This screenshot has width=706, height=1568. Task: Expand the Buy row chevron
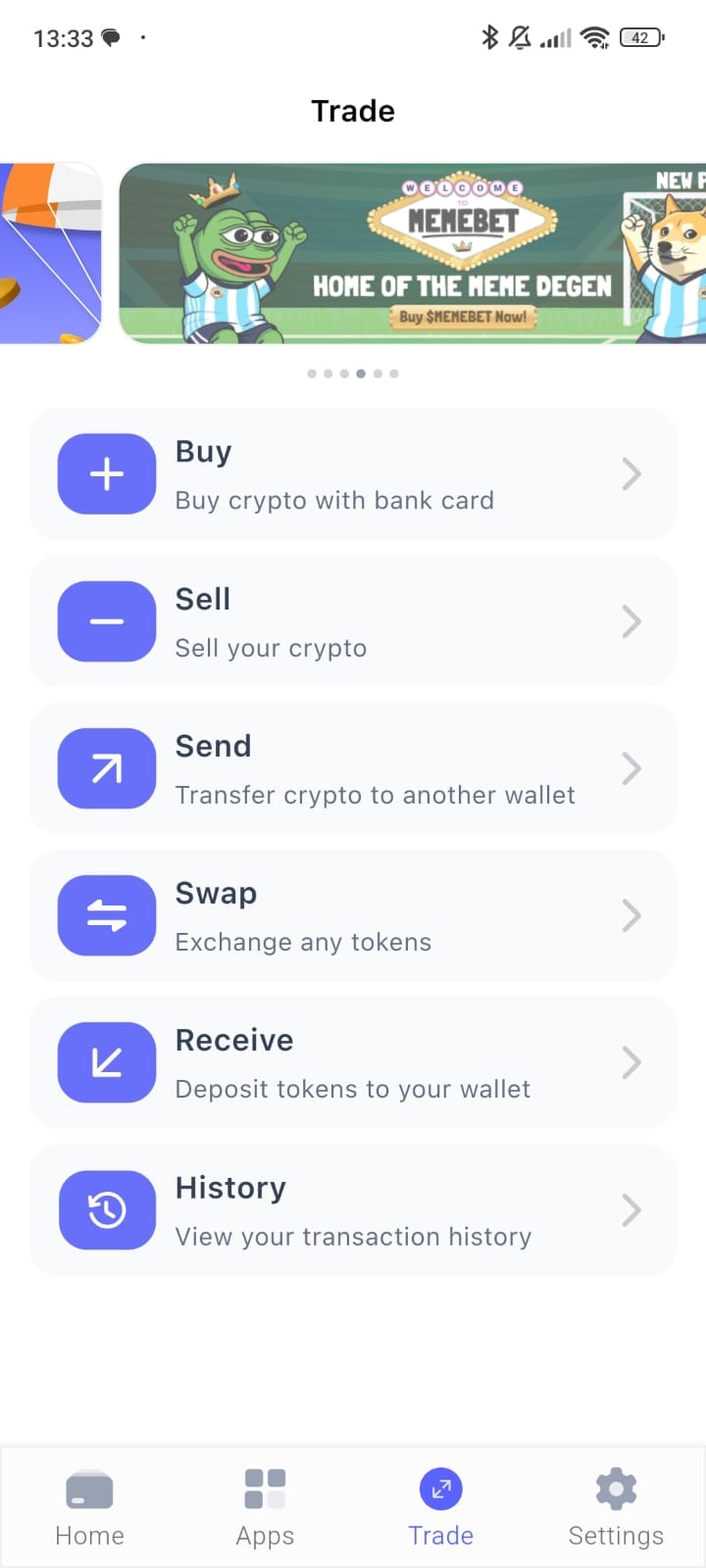tap(632, 474)
